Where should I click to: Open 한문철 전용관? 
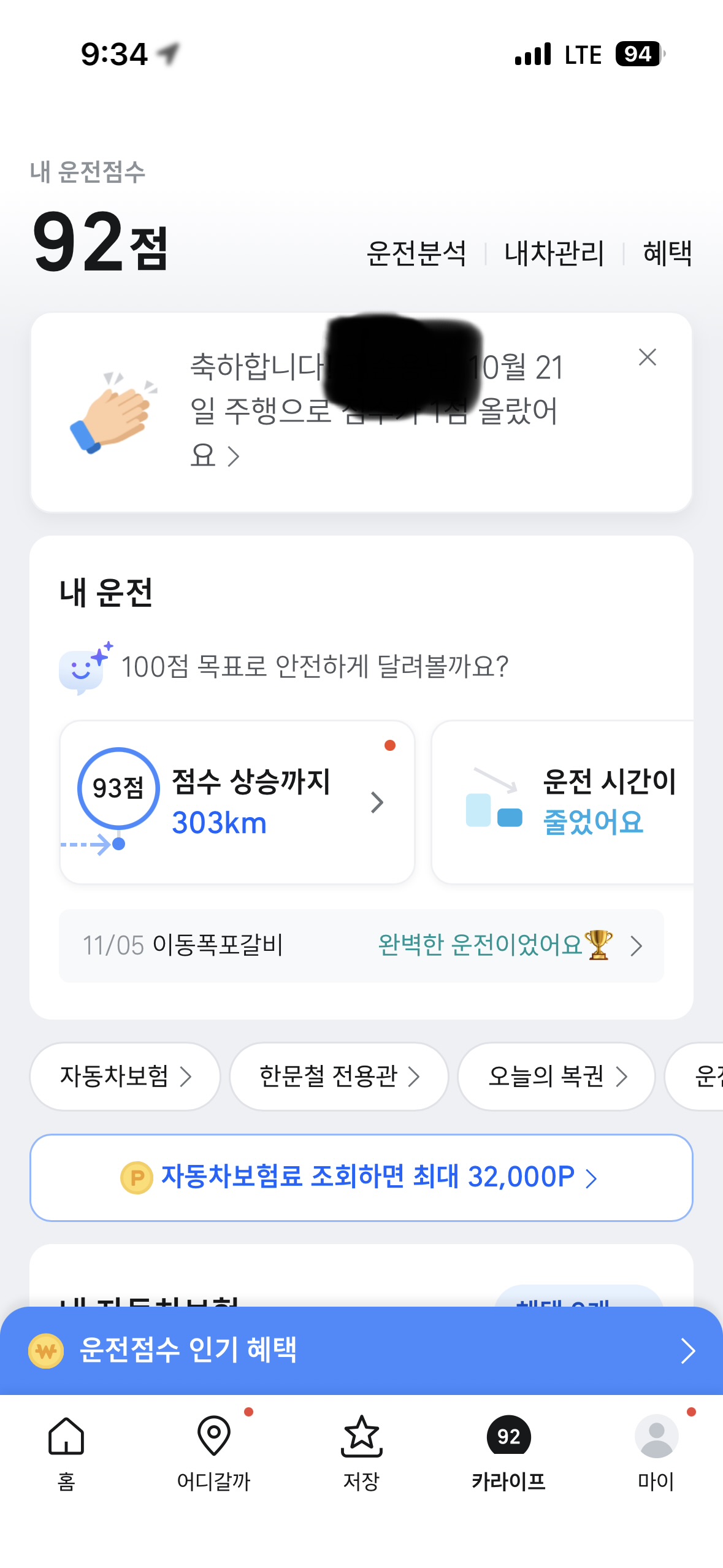339,1076
